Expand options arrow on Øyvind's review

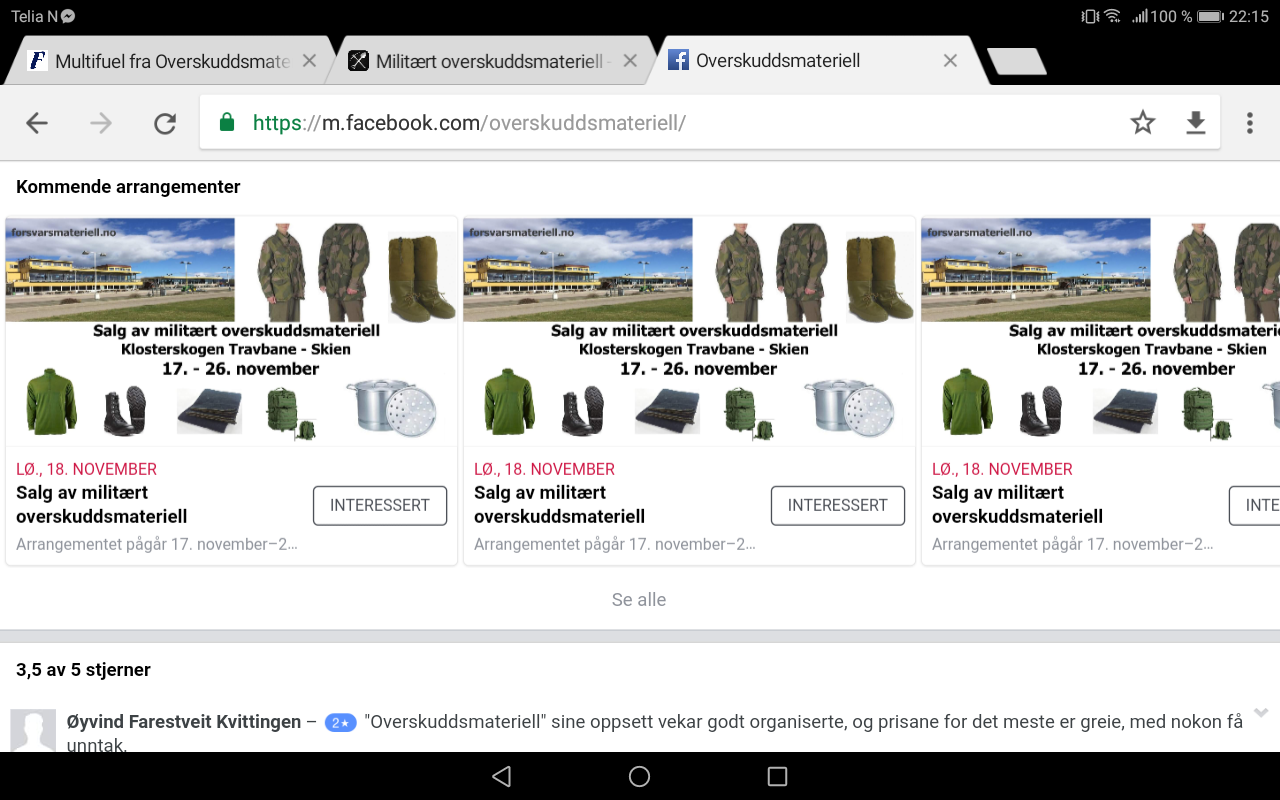(x=1260, y=713)
